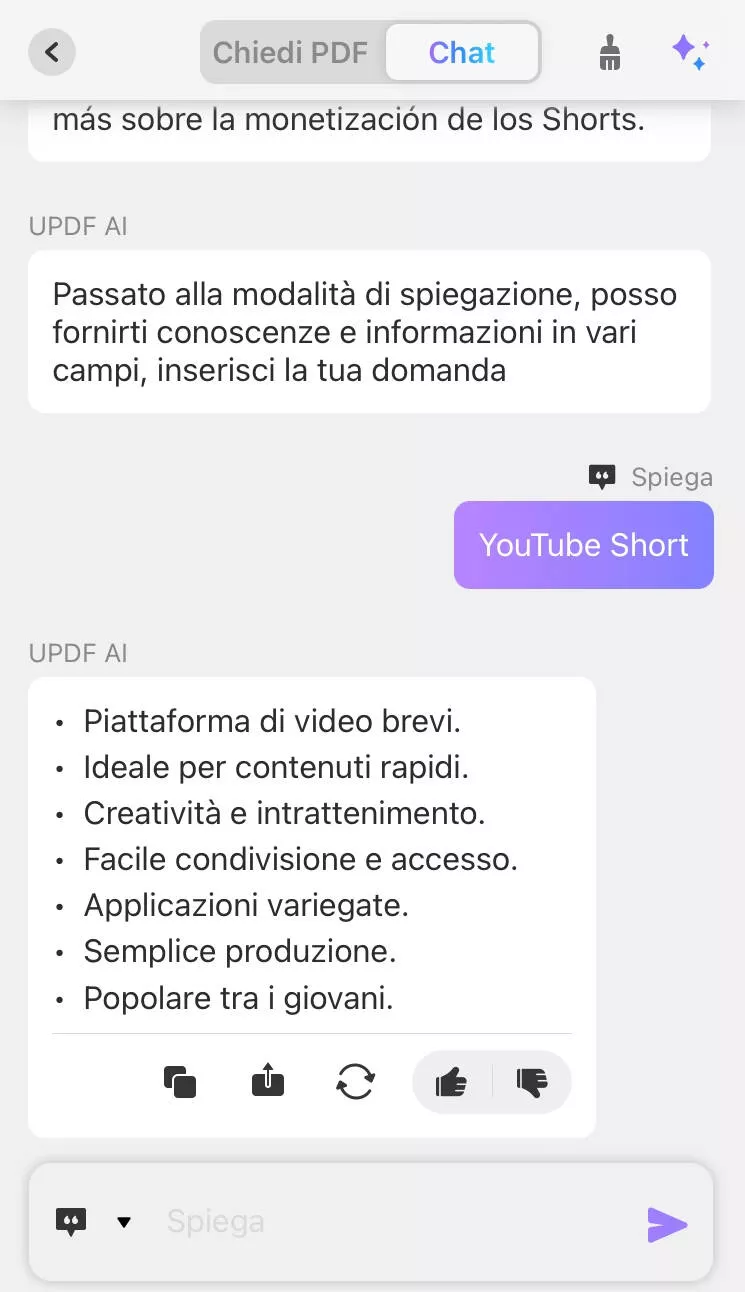Regenerate the YouTube Short explanation
This screenshot has height=1292, width=745.
[x=355, y=1082]
